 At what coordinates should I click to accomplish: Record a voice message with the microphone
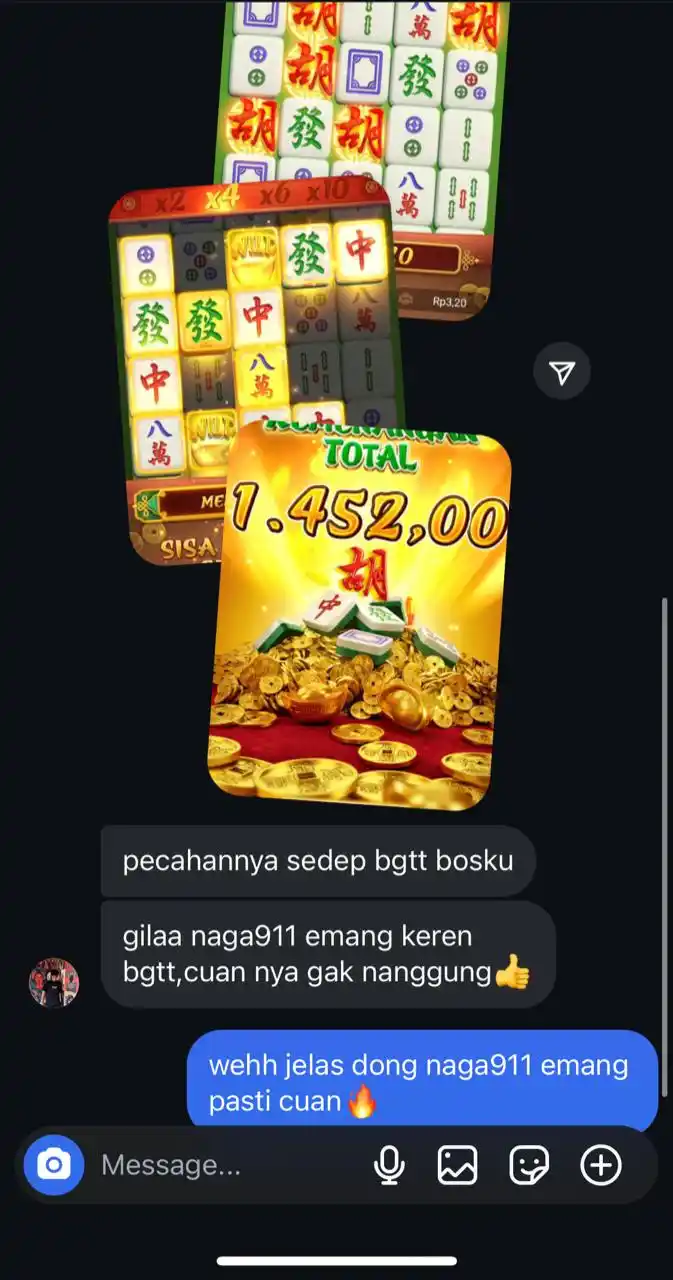point(389,1165)
